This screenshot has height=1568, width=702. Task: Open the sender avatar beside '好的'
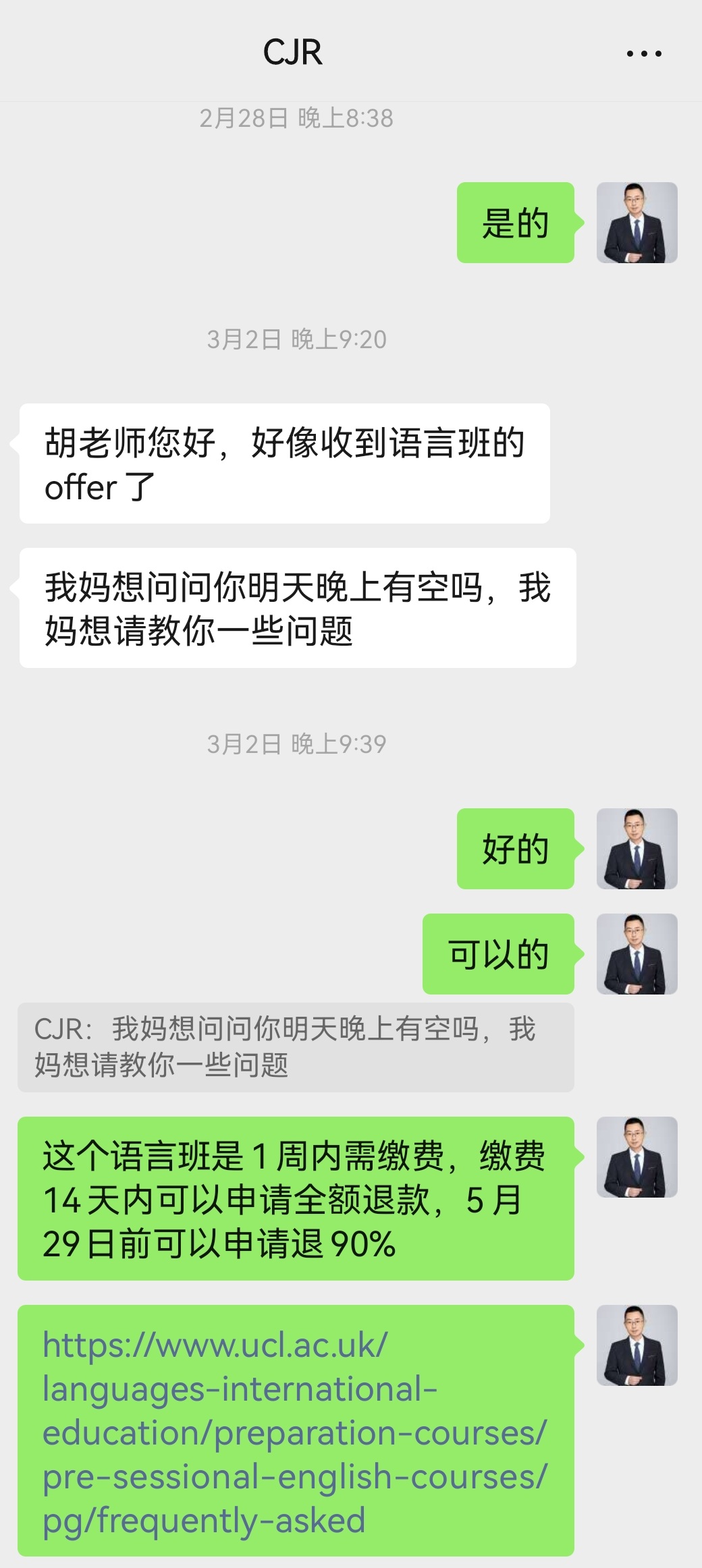(637, 849)
